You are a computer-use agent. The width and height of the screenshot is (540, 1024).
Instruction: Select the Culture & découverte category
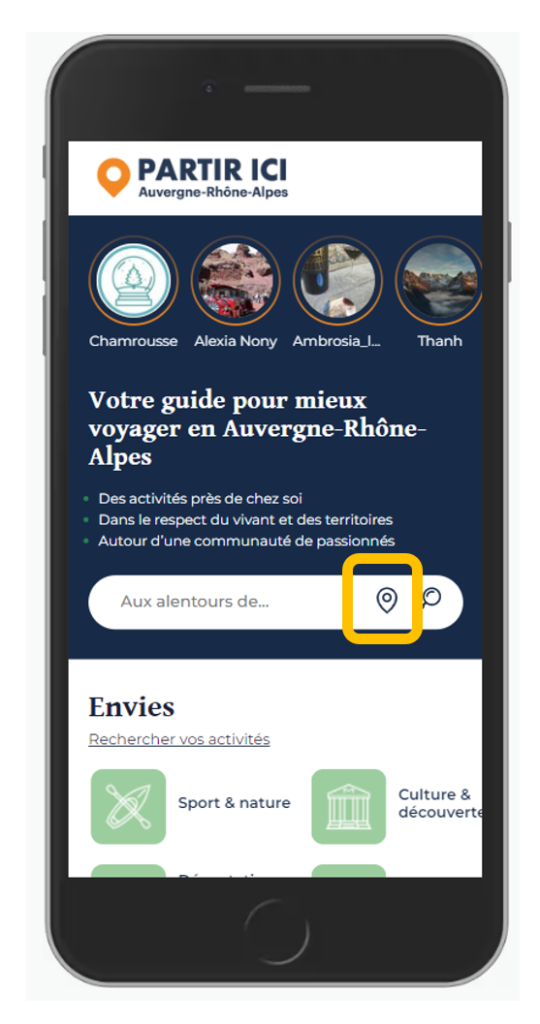397,807
